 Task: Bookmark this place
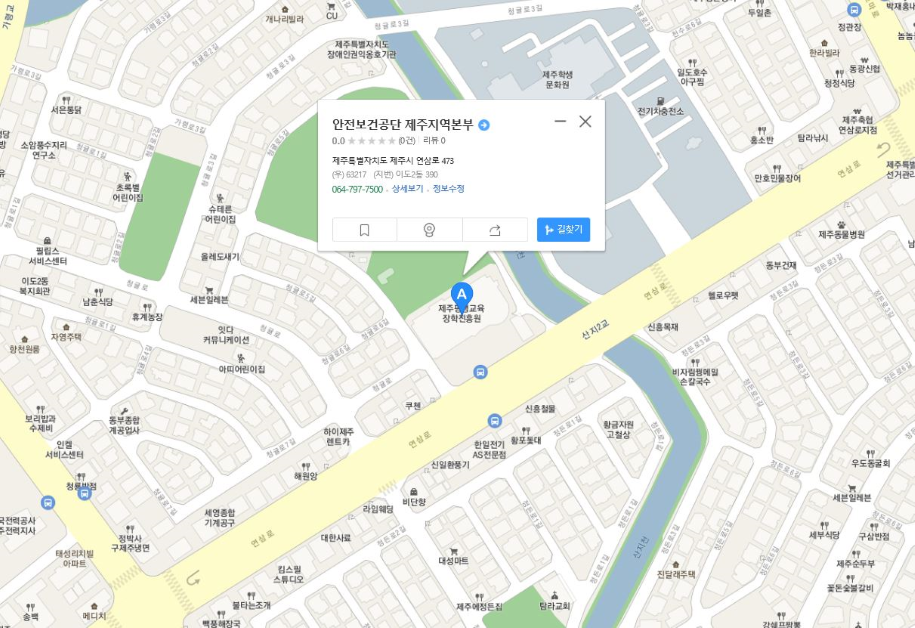(364, 230)
